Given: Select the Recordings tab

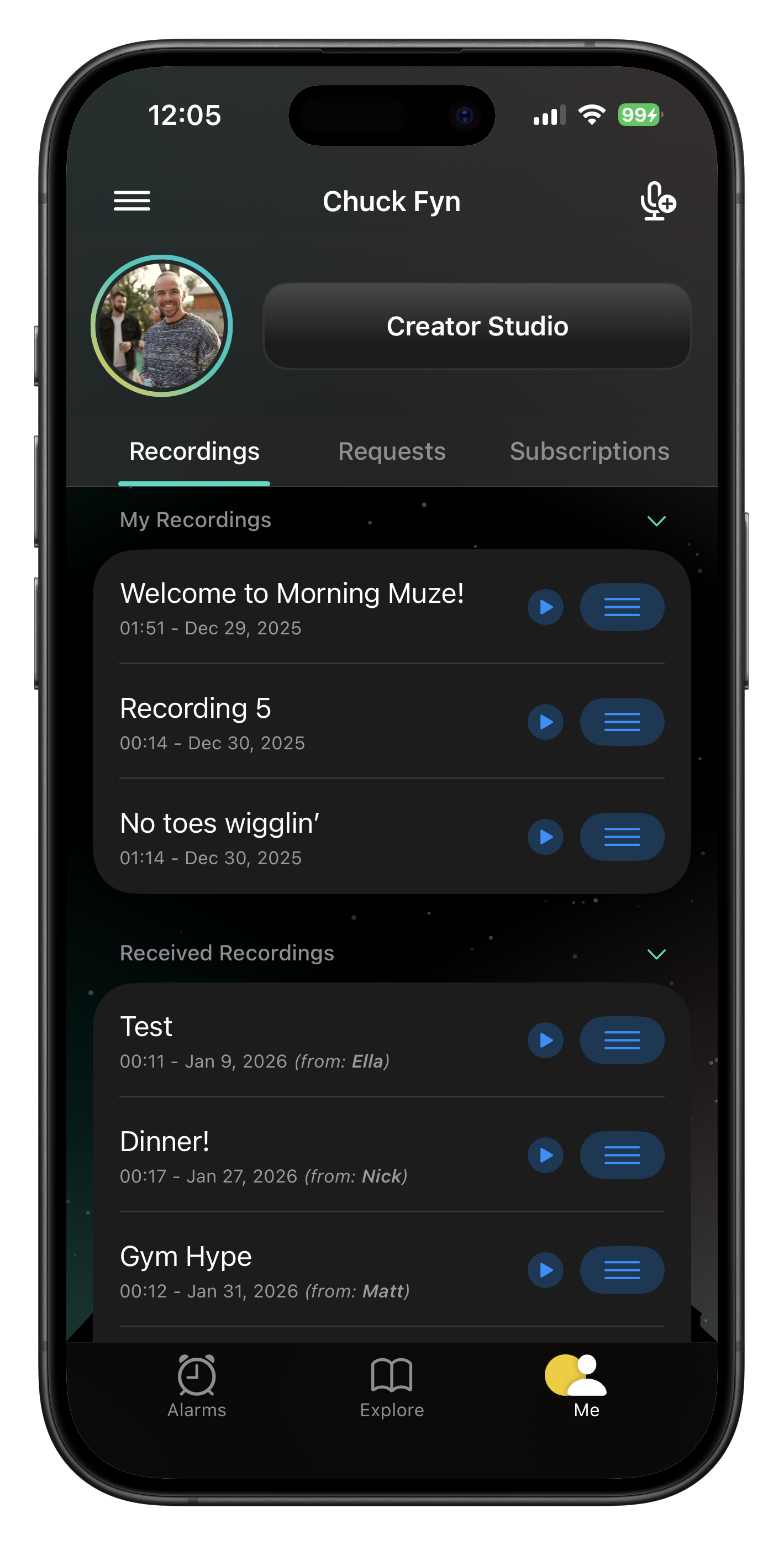Looking at the screenshot, I should coord(194,451).
